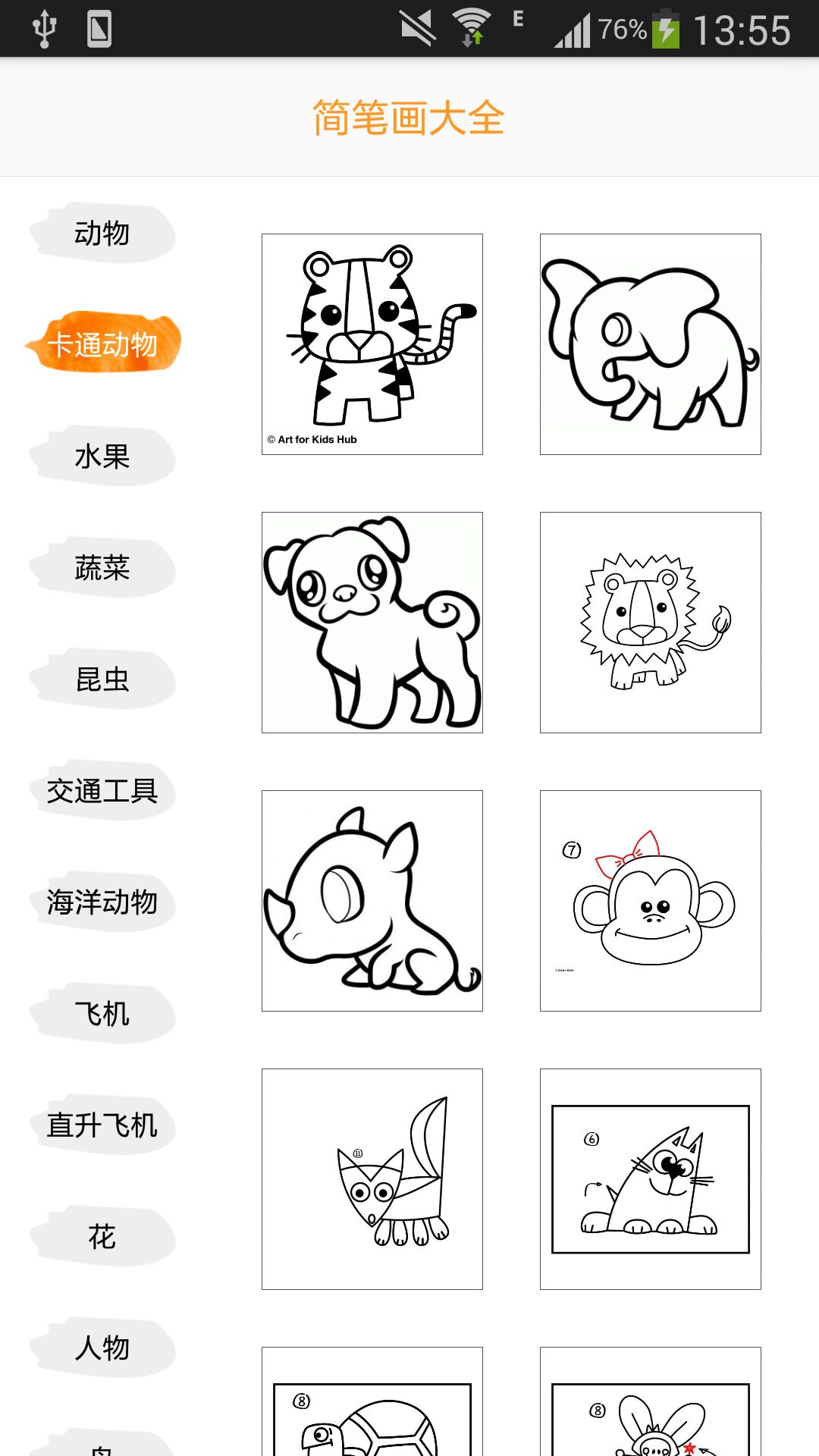Open the fox drawing tile

(372, 1179)
